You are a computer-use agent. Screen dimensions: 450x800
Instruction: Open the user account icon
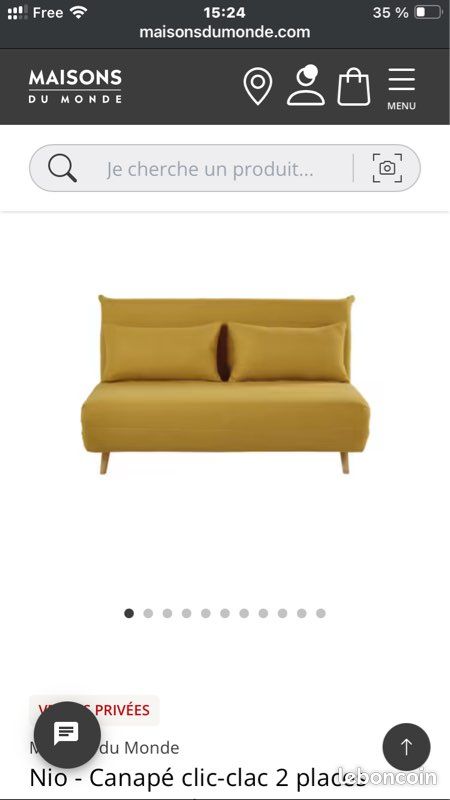click(306, 85)
